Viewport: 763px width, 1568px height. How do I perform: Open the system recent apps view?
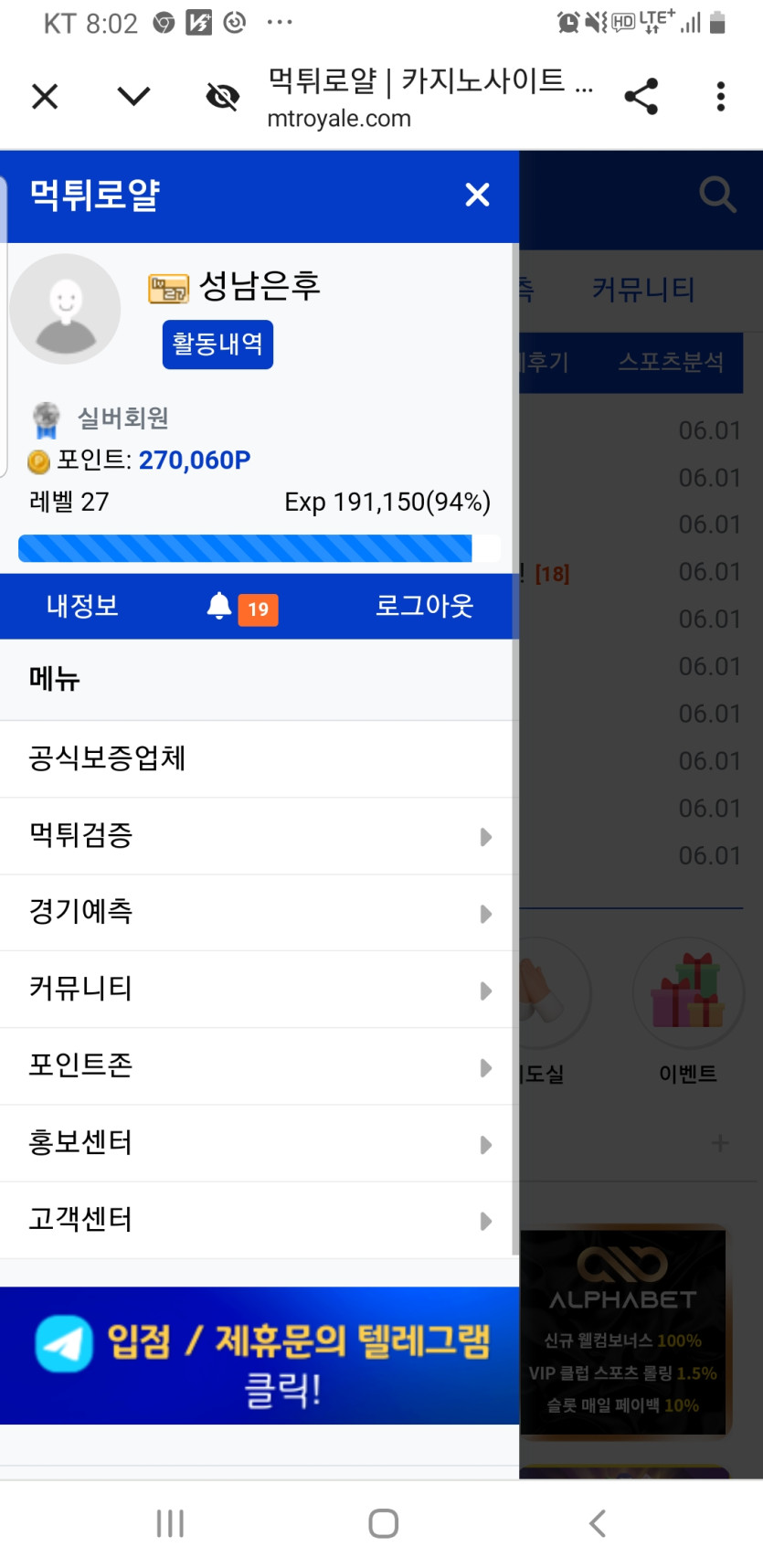pos(170,1523)
